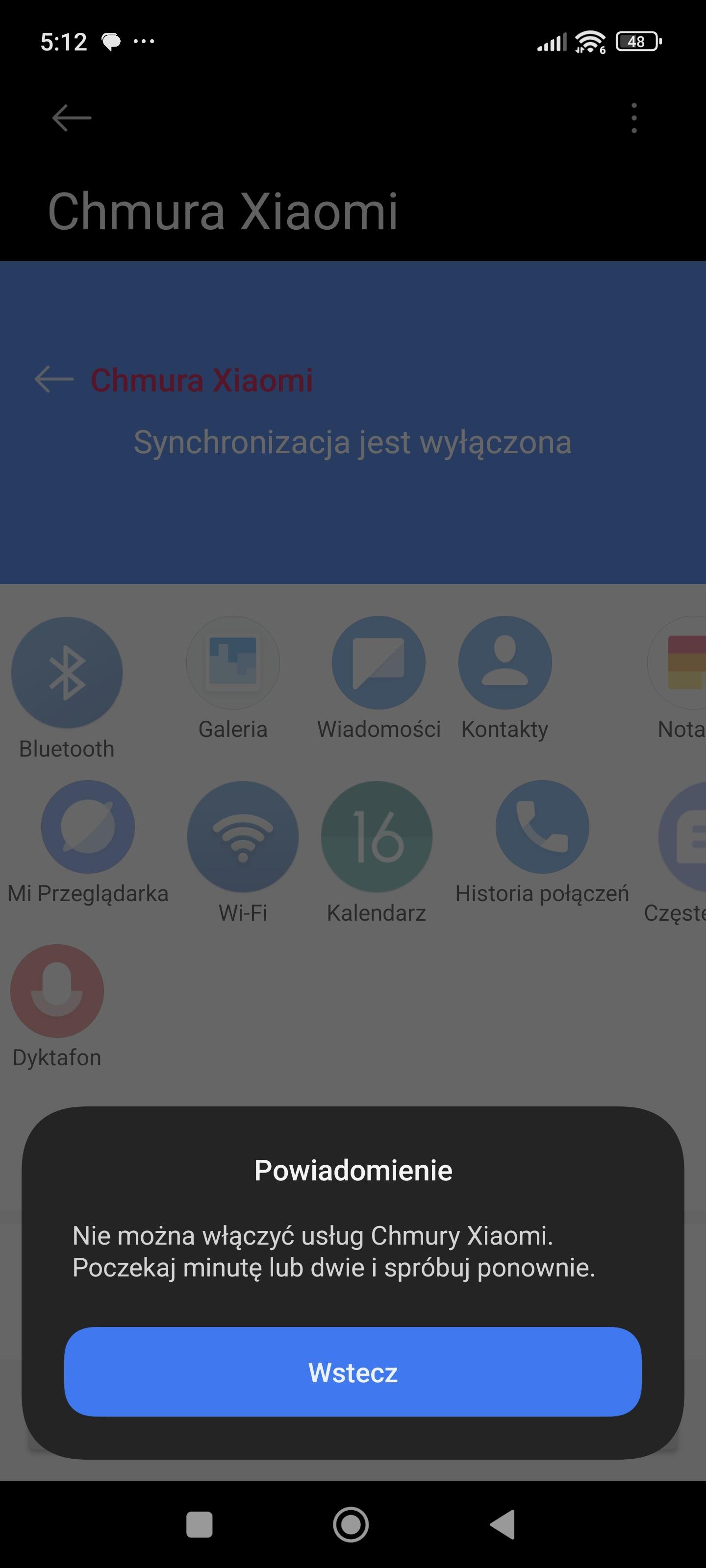Open Kontakty sync settings
Viewport: 706px width, 1568px height.
tap(505, 663)
